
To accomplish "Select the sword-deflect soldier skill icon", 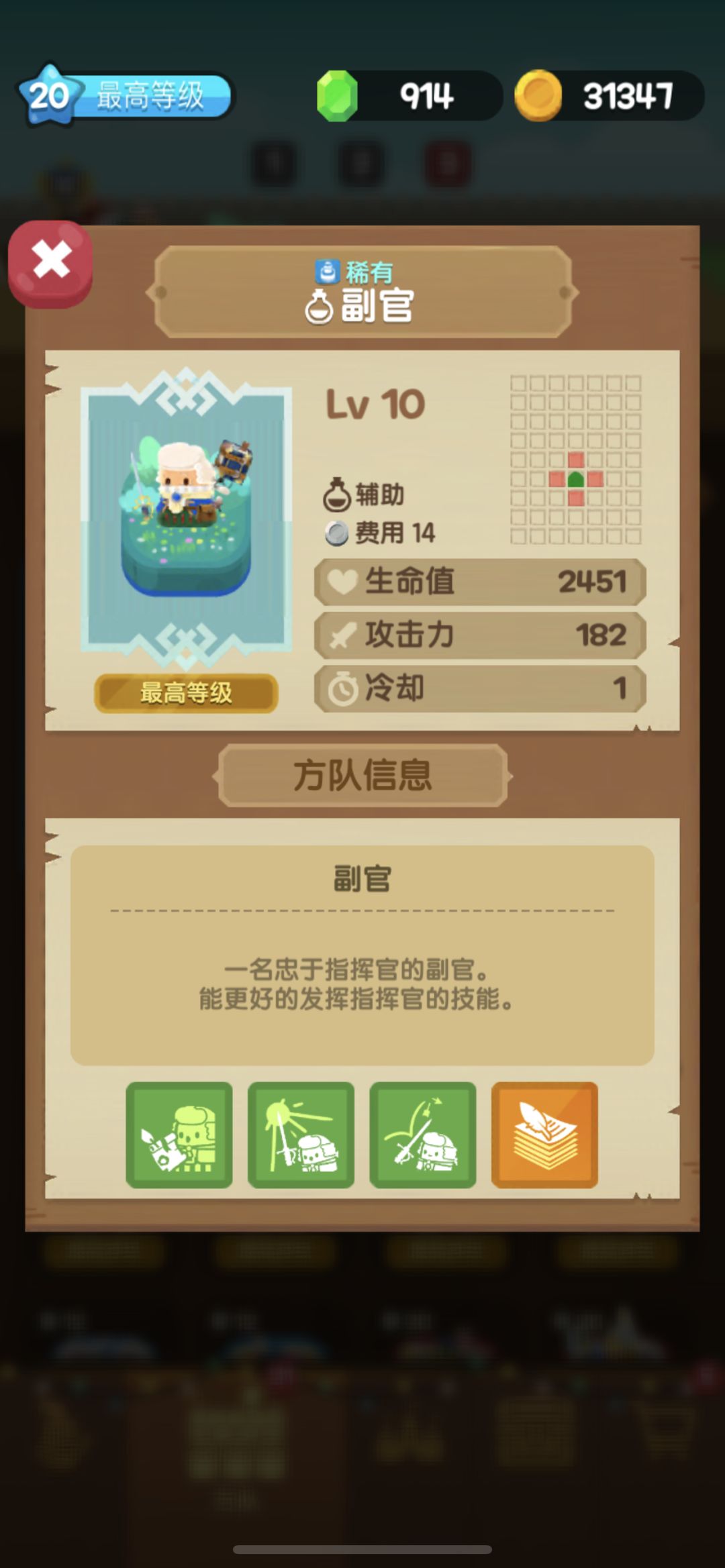I will point(424,1135).
